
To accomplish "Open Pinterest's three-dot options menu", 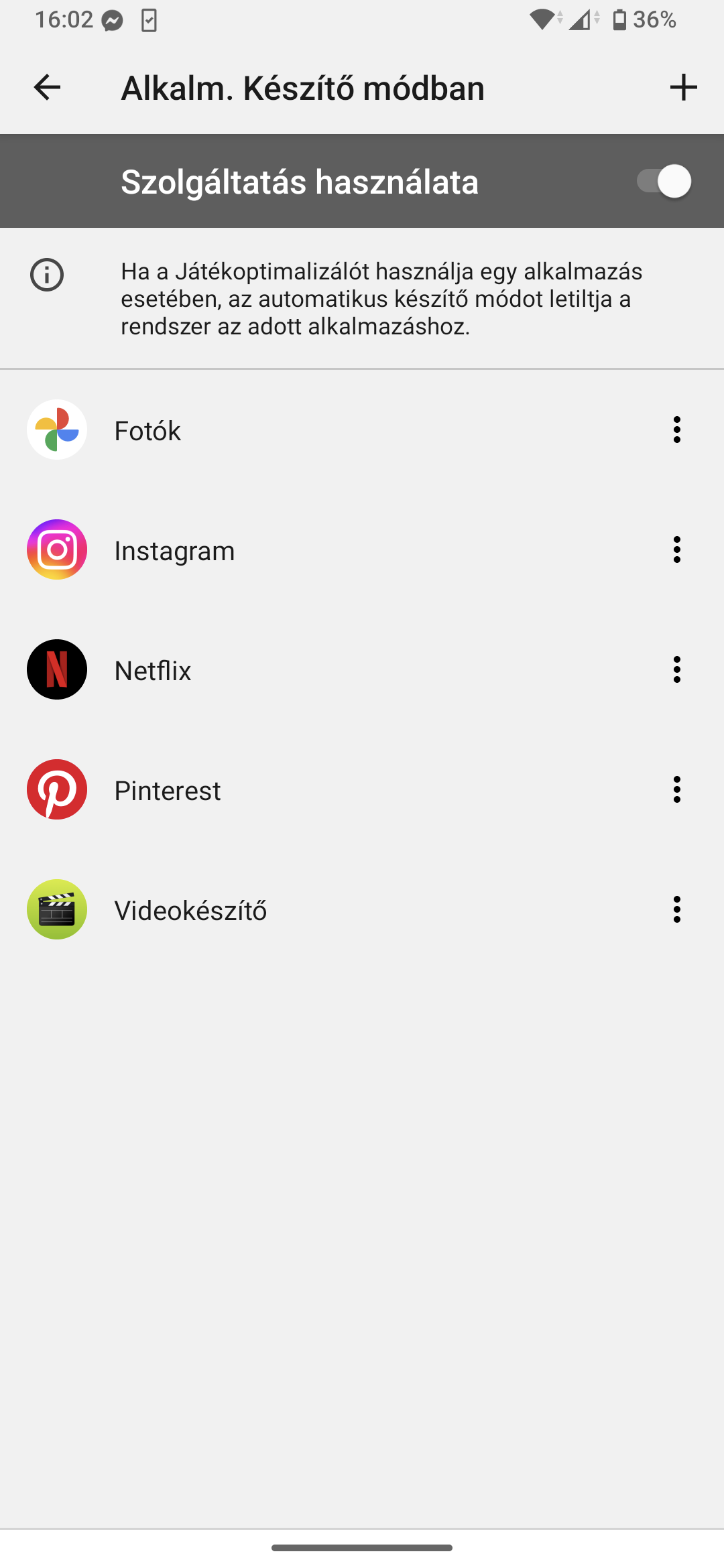I will 677,789.
